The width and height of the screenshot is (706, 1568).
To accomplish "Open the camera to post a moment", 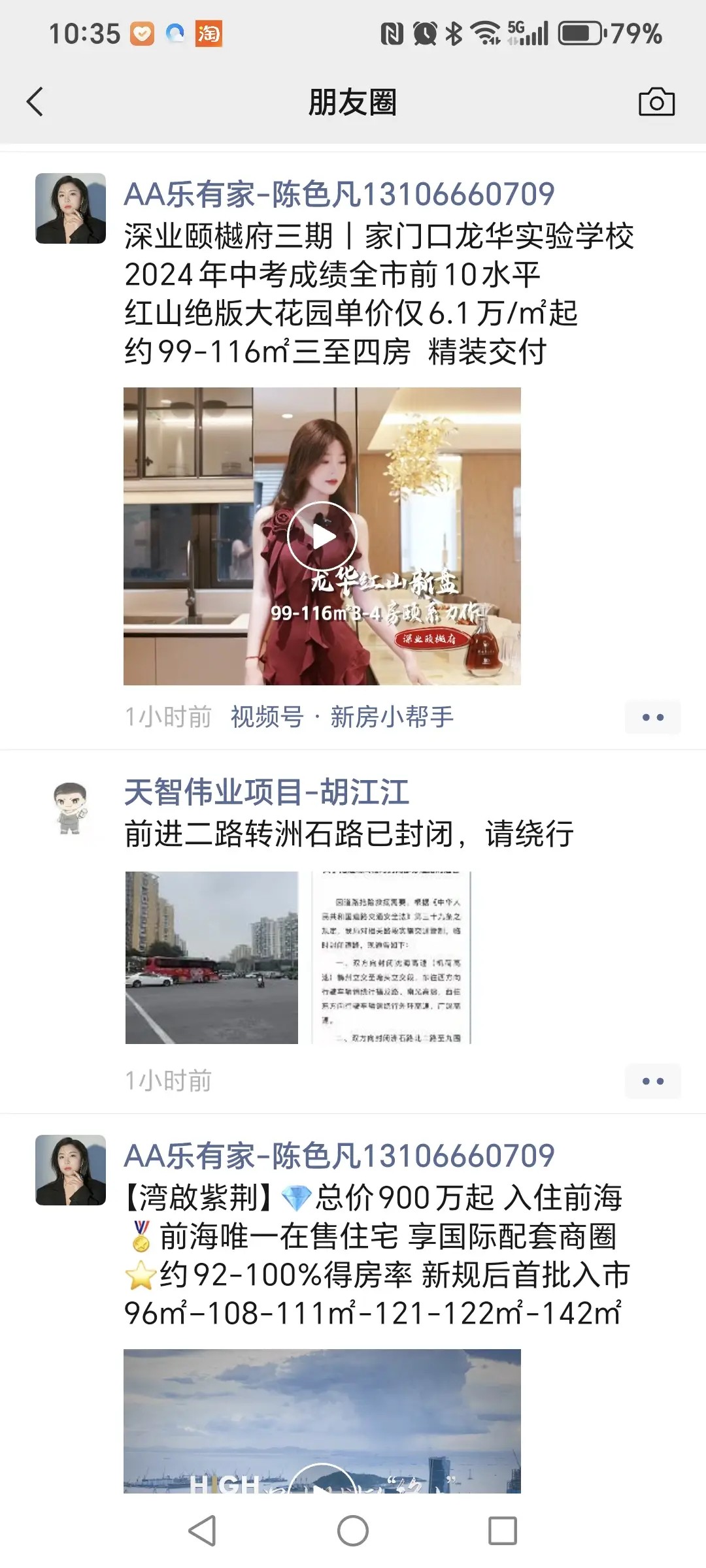I will [656, 102].
